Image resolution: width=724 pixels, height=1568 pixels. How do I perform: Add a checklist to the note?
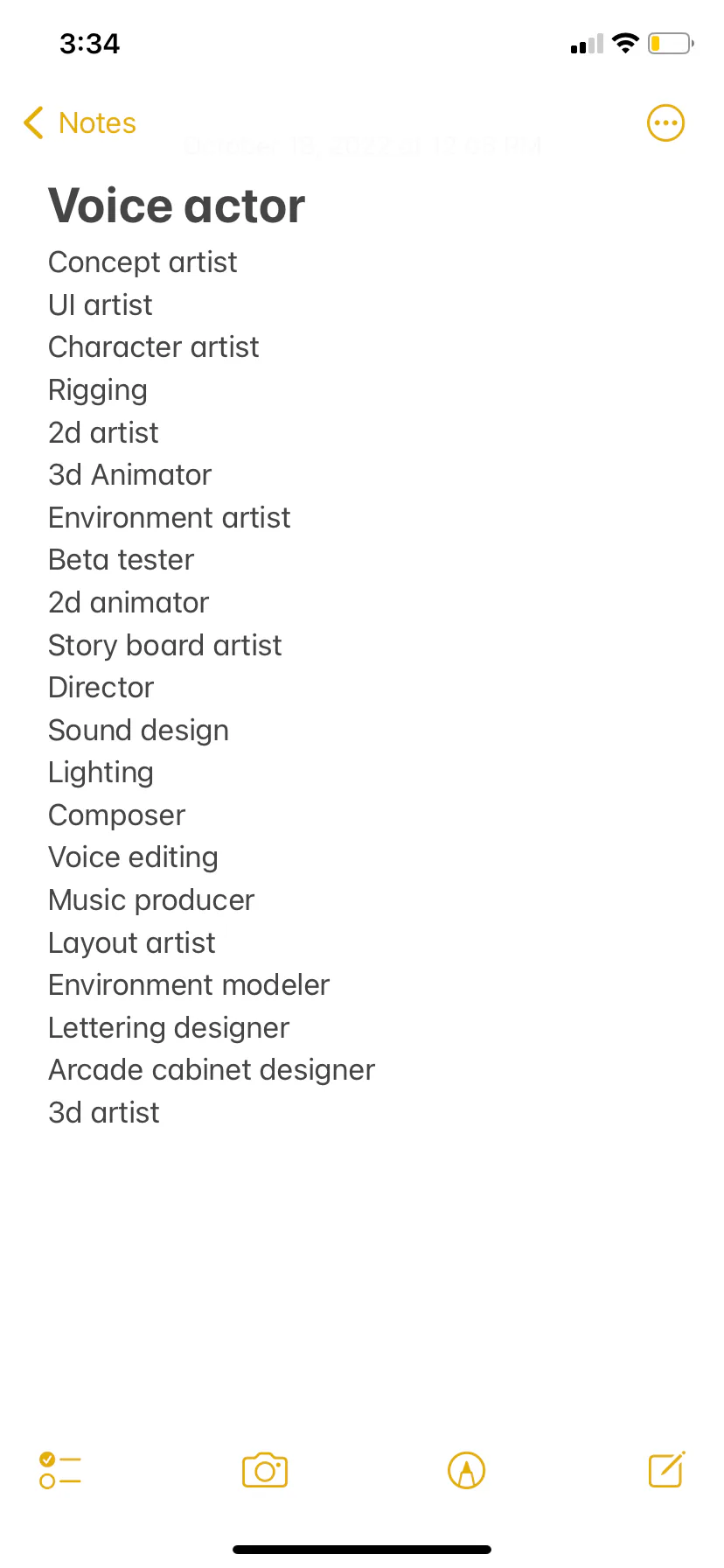tap(60, 1470)
